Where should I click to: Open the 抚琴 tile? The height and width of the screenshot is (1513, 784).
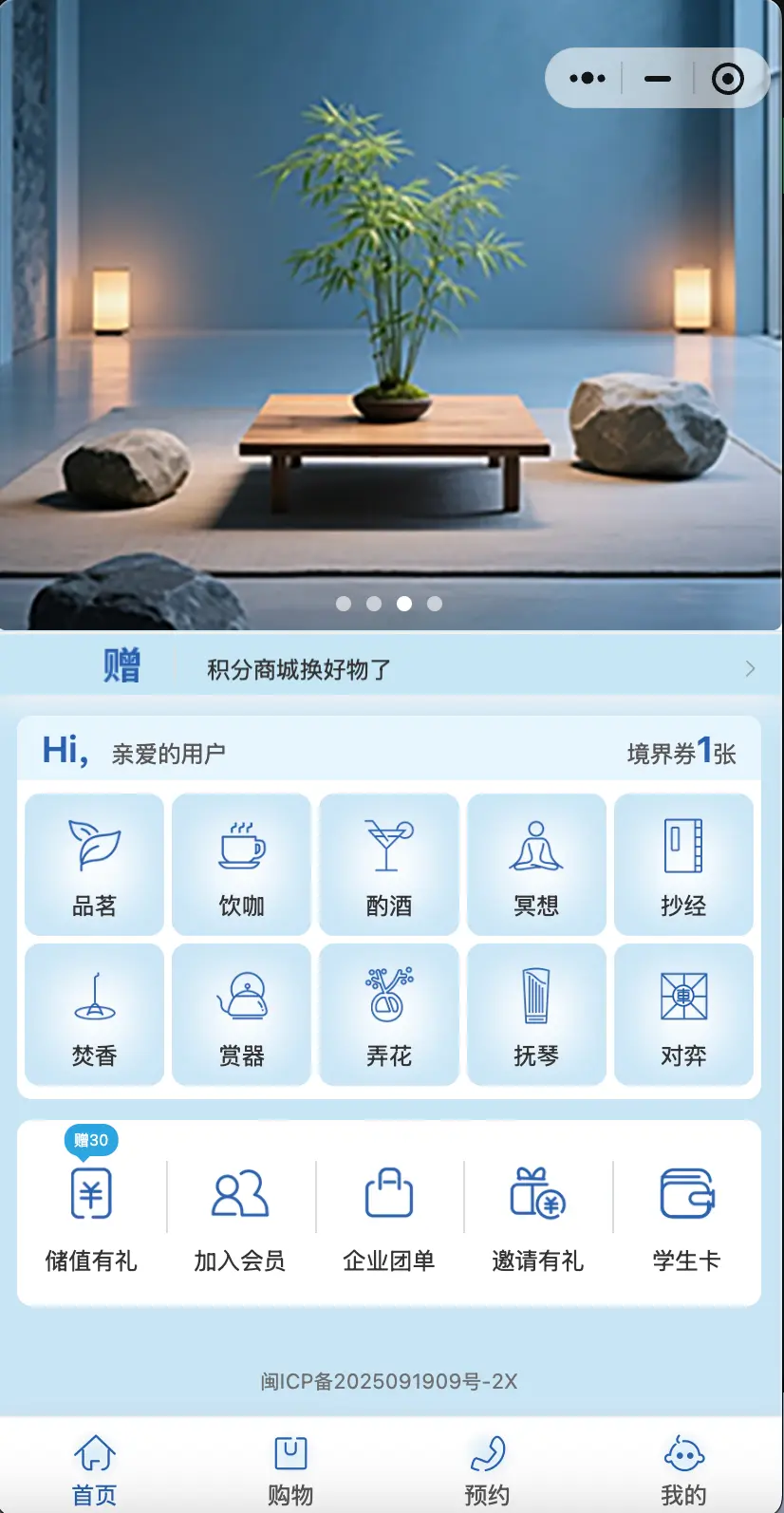tap(536, 1015)
